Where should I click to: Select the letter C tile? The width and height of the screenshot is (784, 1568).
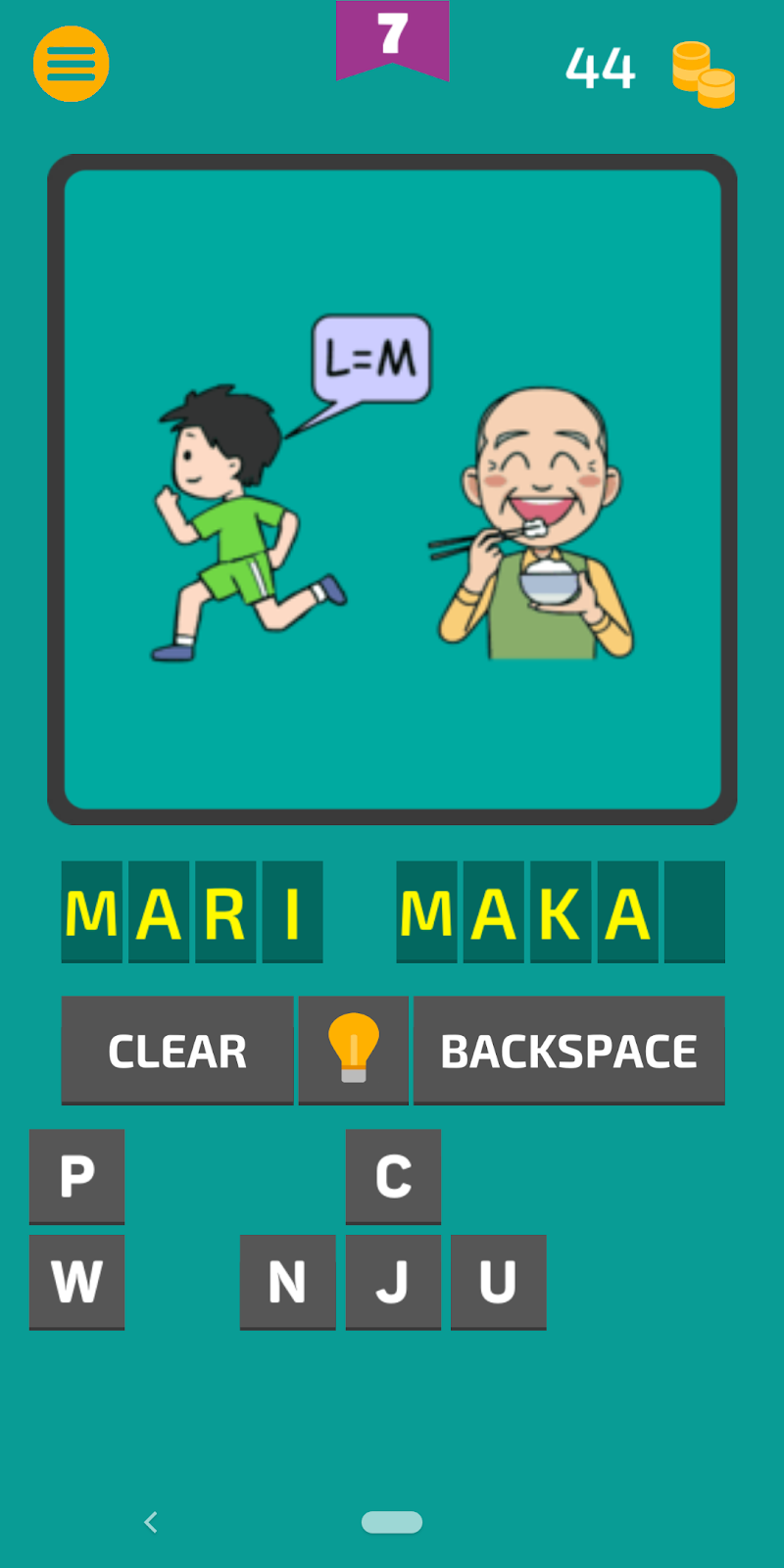click(x=393, y=1176)
